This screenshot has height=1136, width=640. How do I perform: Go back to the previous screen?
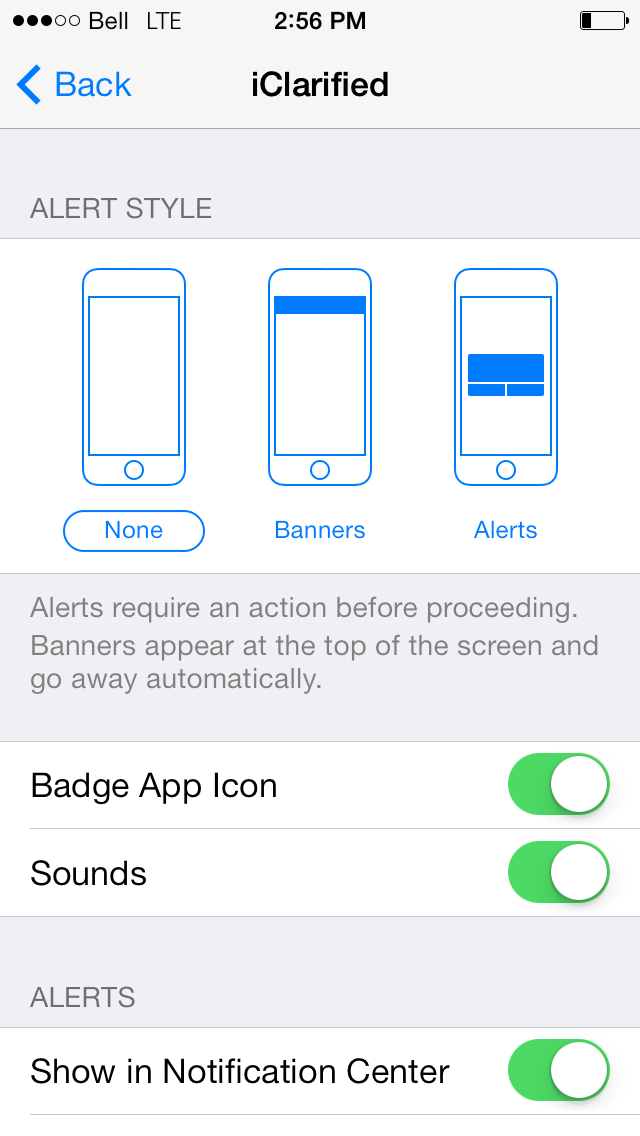(x=74, y=85)
